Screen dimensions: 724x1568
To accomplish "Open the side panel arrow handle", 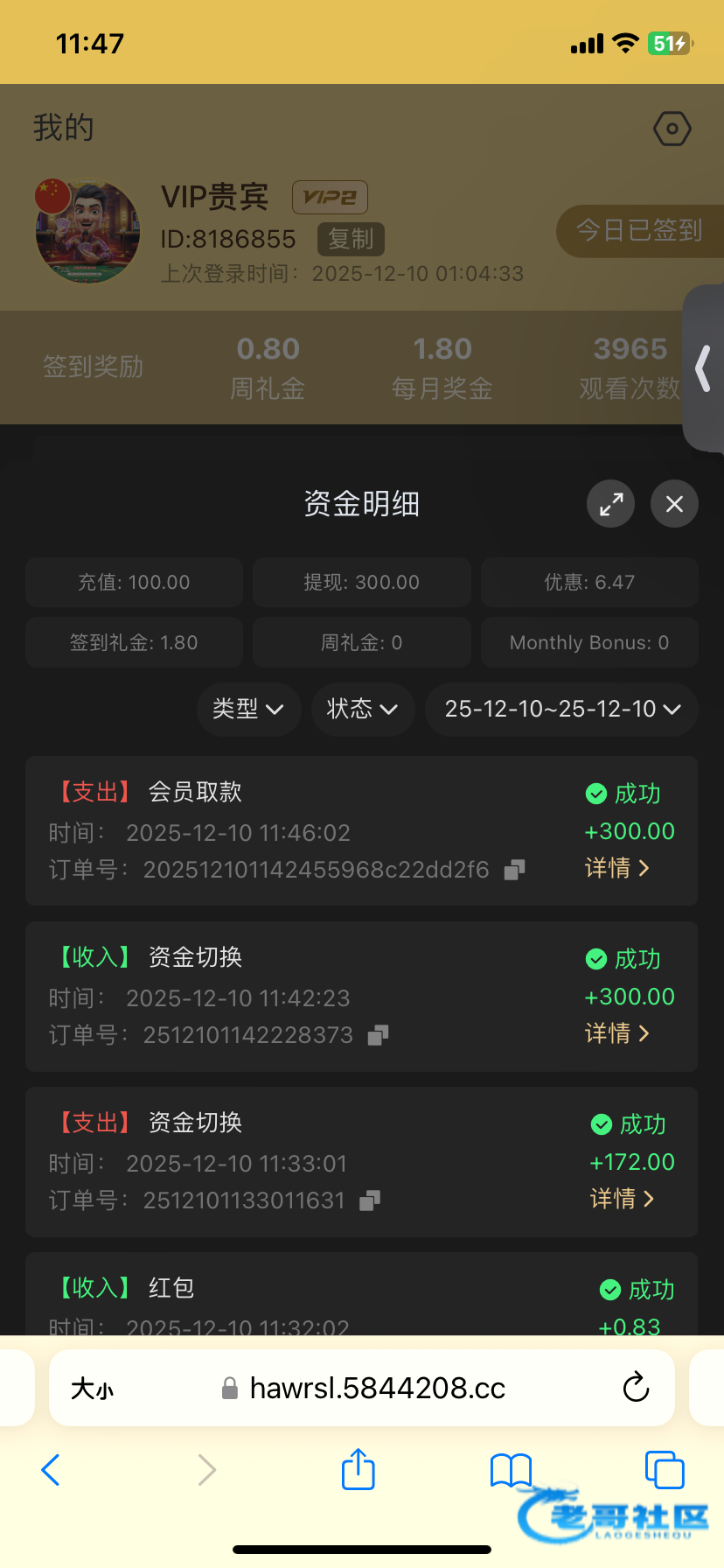I will (x=703, y=367).
